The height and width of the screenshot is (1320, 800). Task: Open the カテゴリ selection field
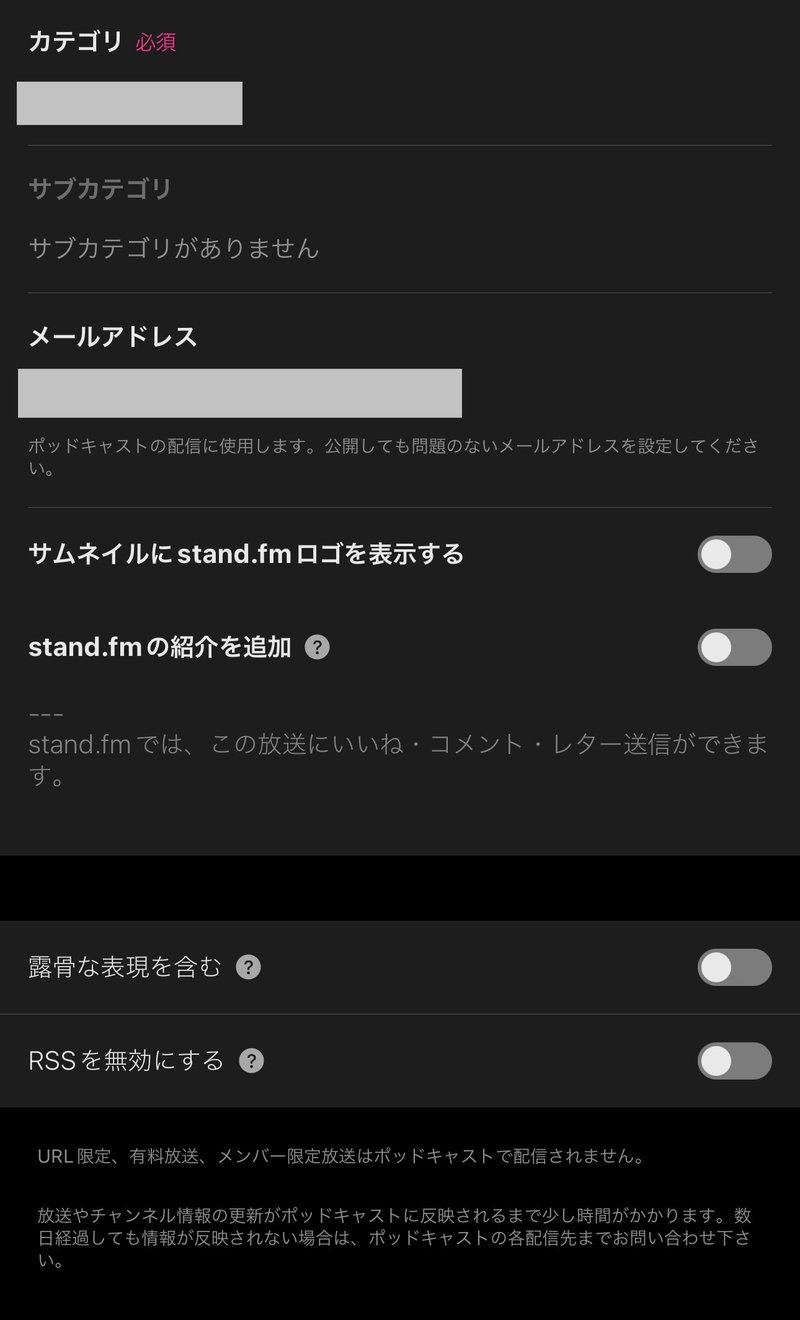click(130, 103)
